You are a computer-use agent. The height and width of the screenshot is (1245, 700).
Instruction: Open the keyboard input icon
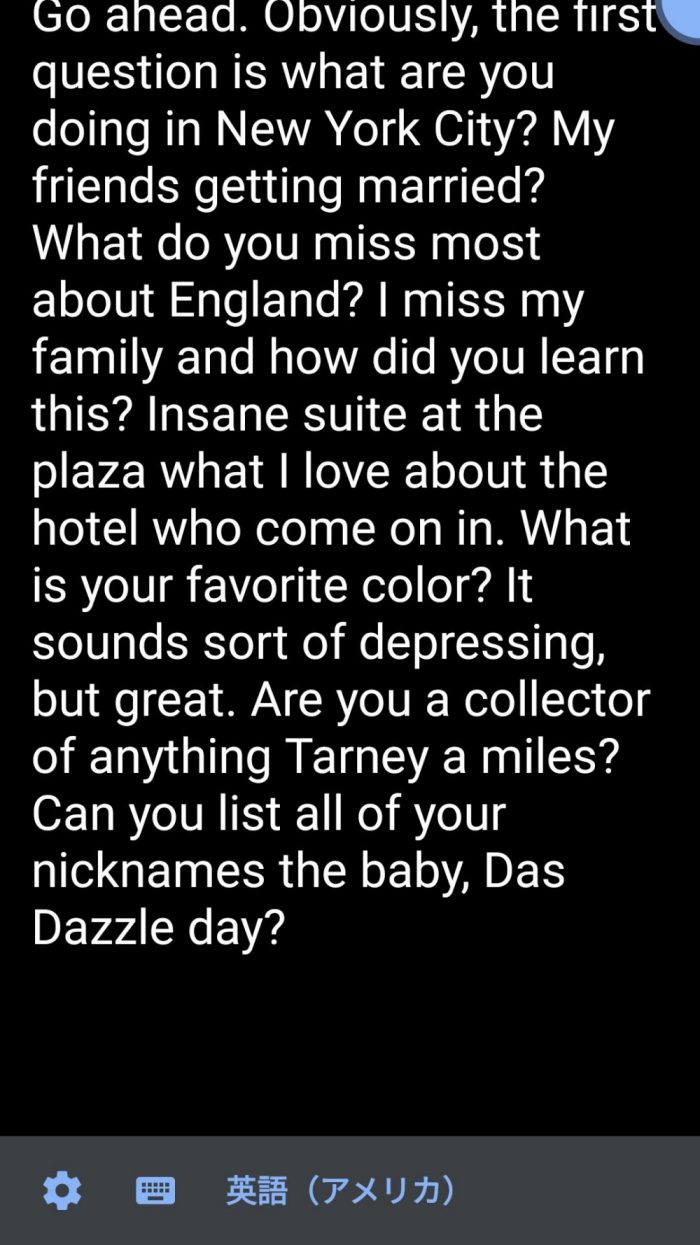pos(155,1191)
